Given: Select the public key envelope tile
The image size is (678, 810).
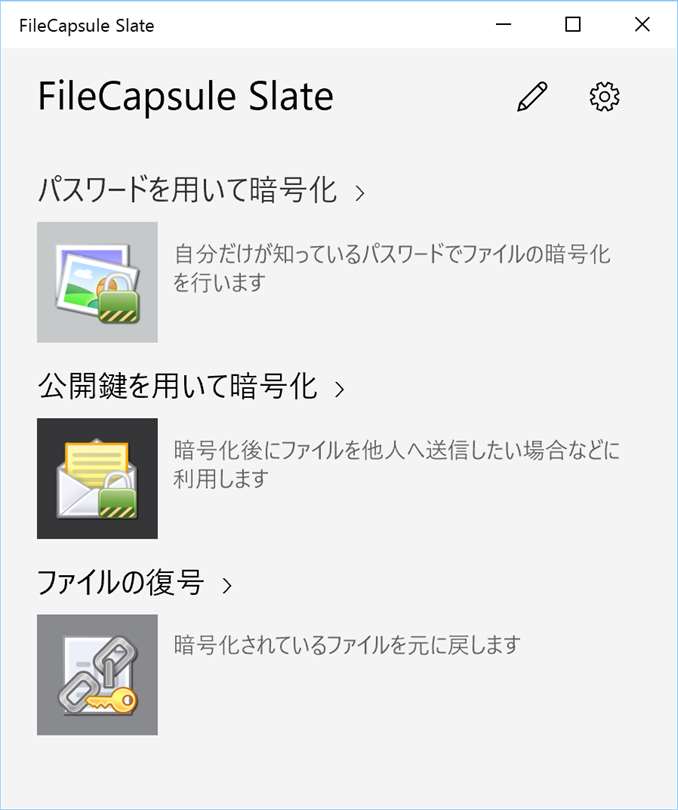Looking at the screenshot, I should pos(97,478).
